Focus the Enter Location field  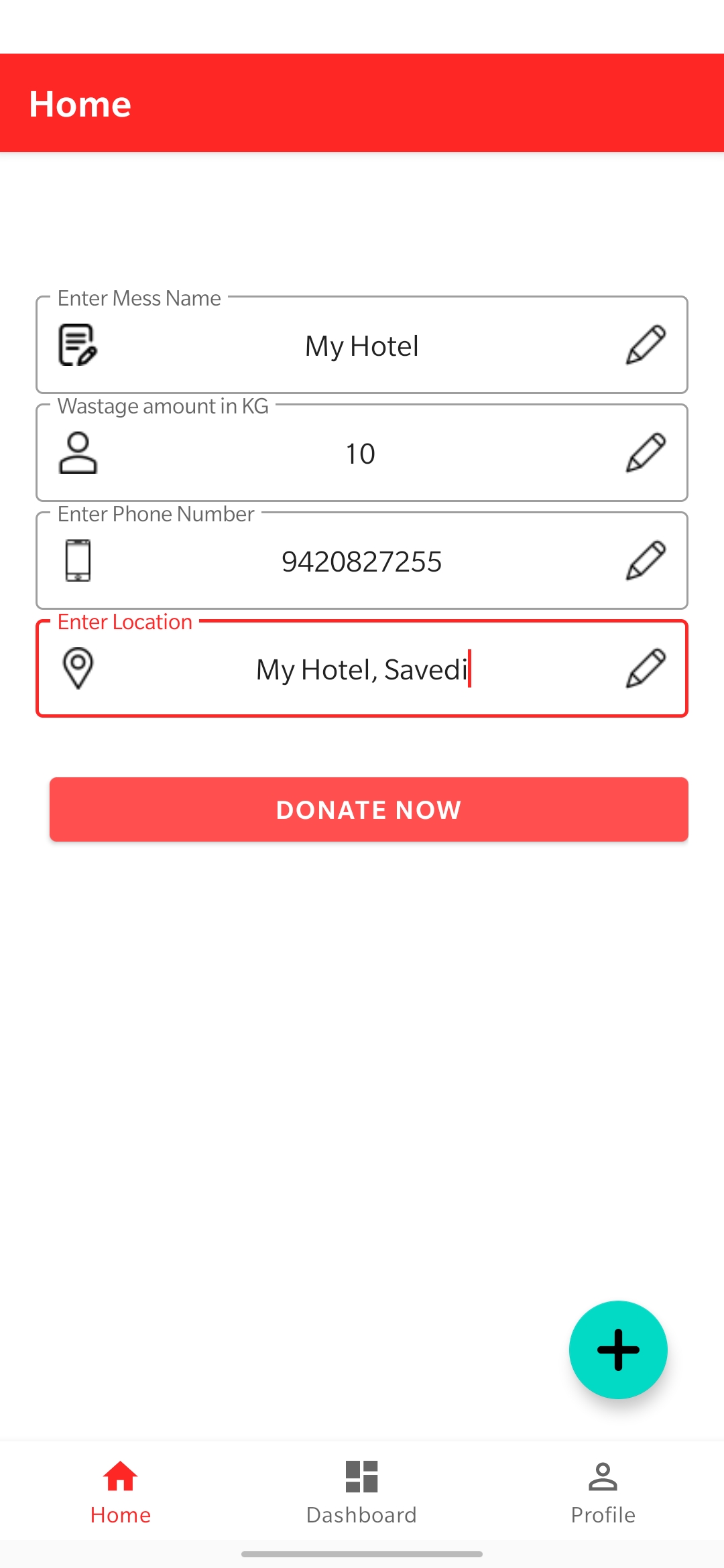[x=362, y=669]
